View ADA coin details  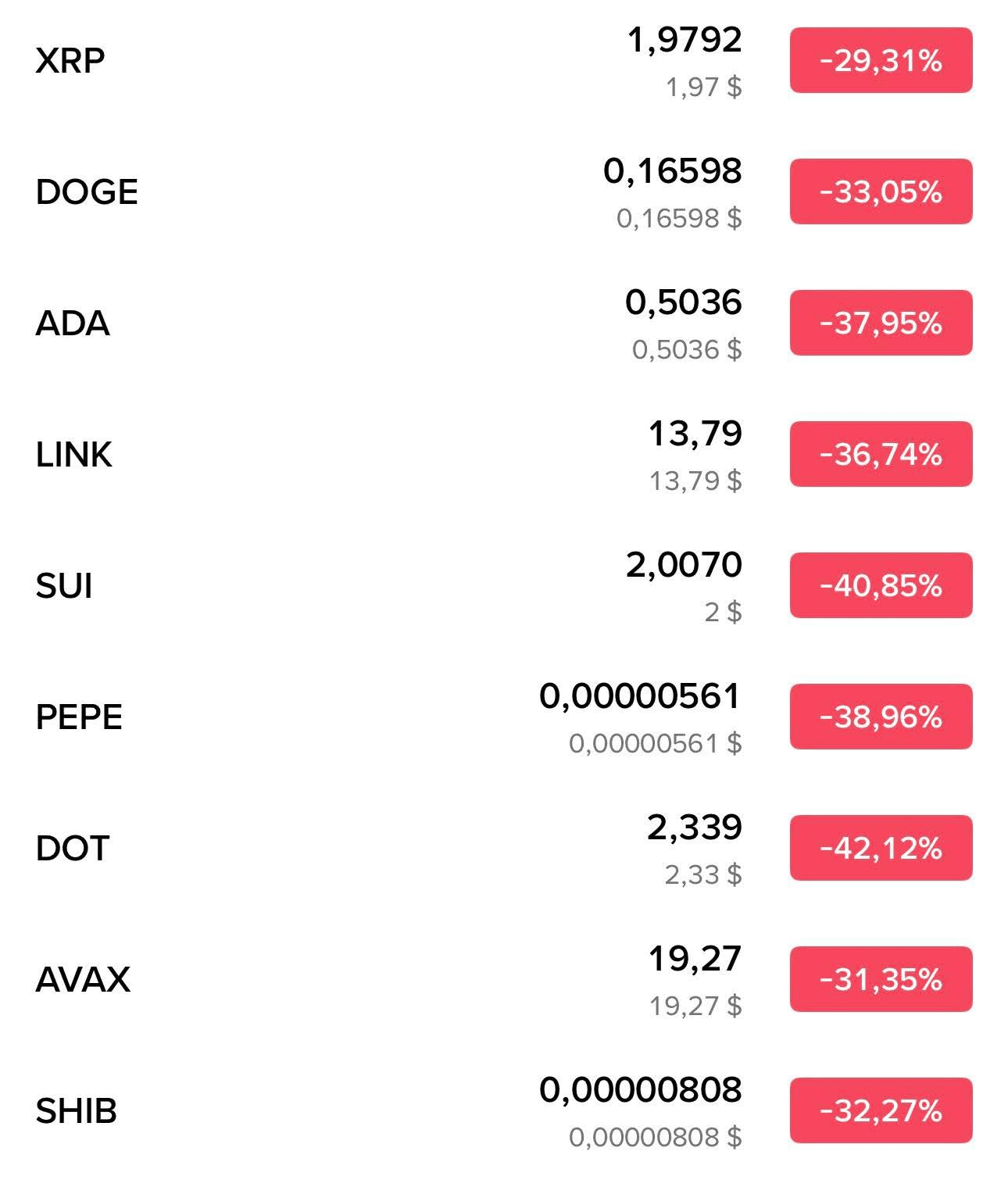(x=73, y=324)
